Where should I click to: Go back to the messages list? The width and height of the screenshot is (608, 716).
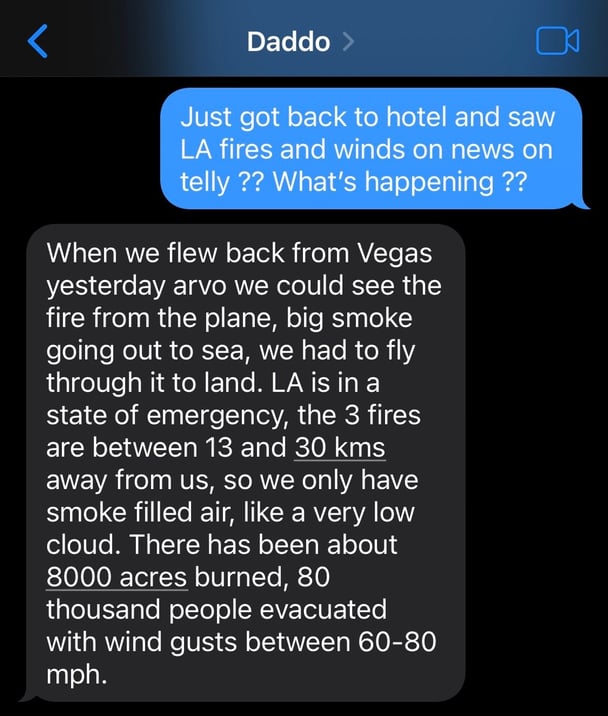tap(37, 42)
